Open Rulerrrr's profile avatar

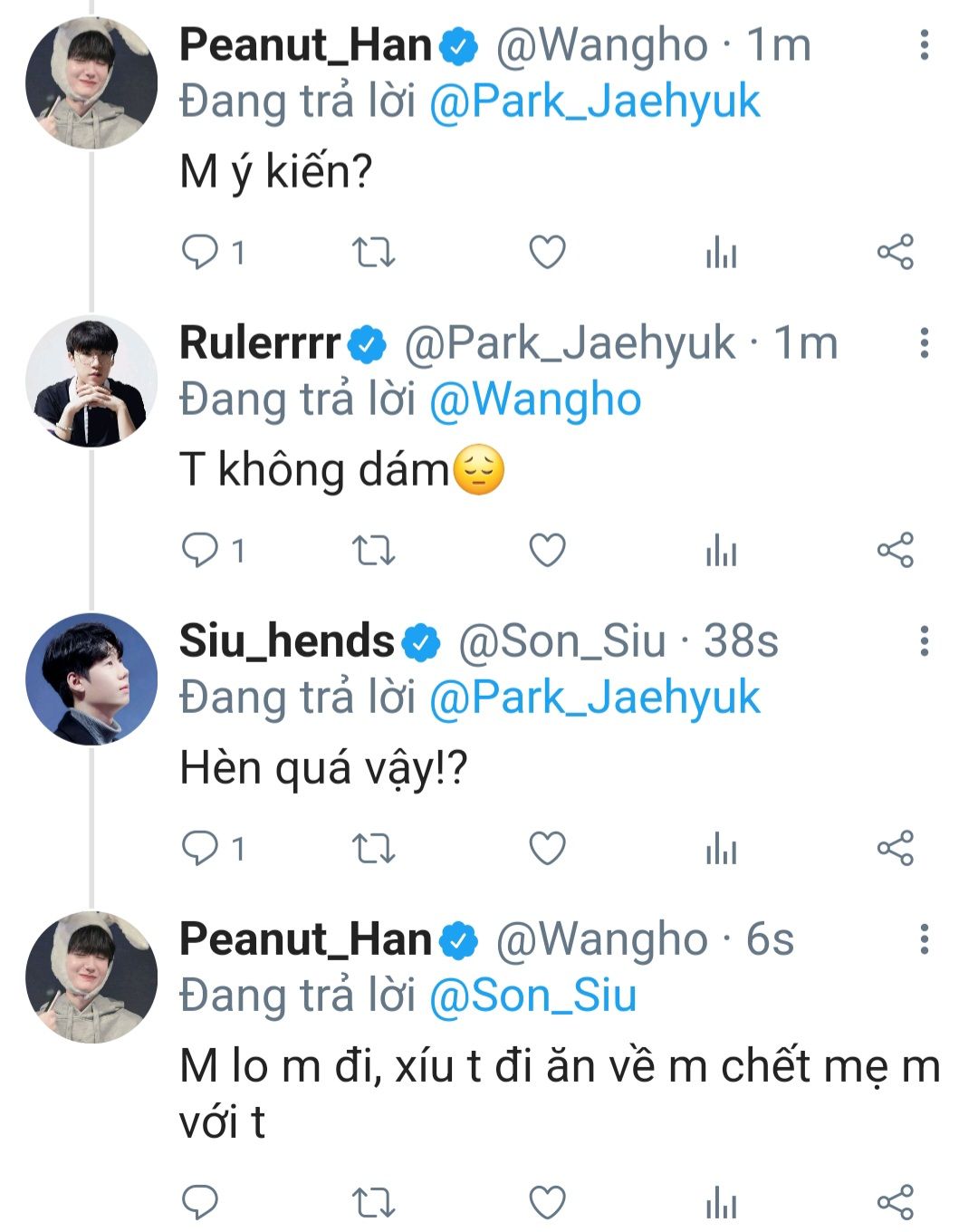91,380
